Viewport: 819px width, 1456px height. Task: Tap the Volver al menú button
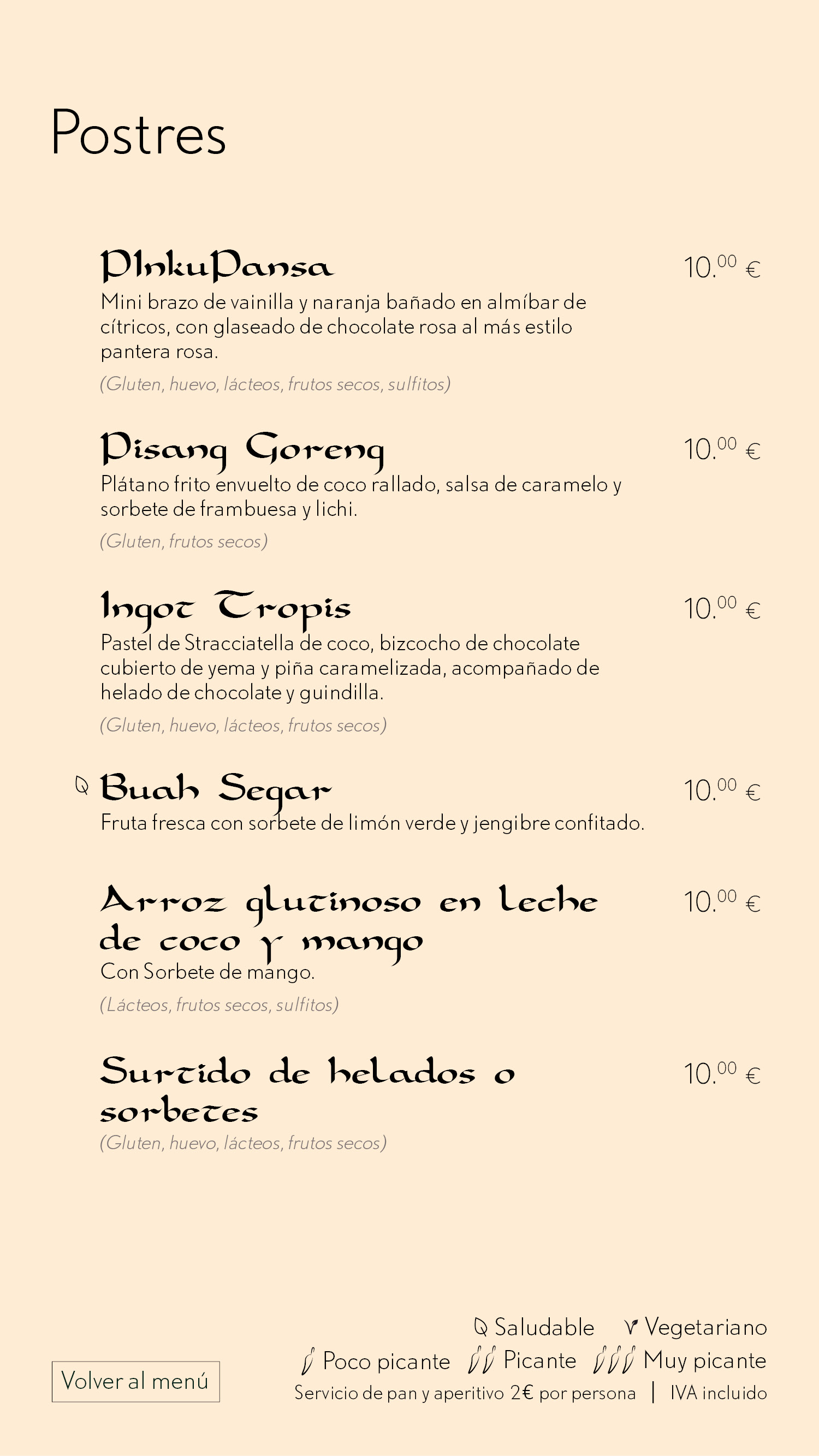point(135,1381)
